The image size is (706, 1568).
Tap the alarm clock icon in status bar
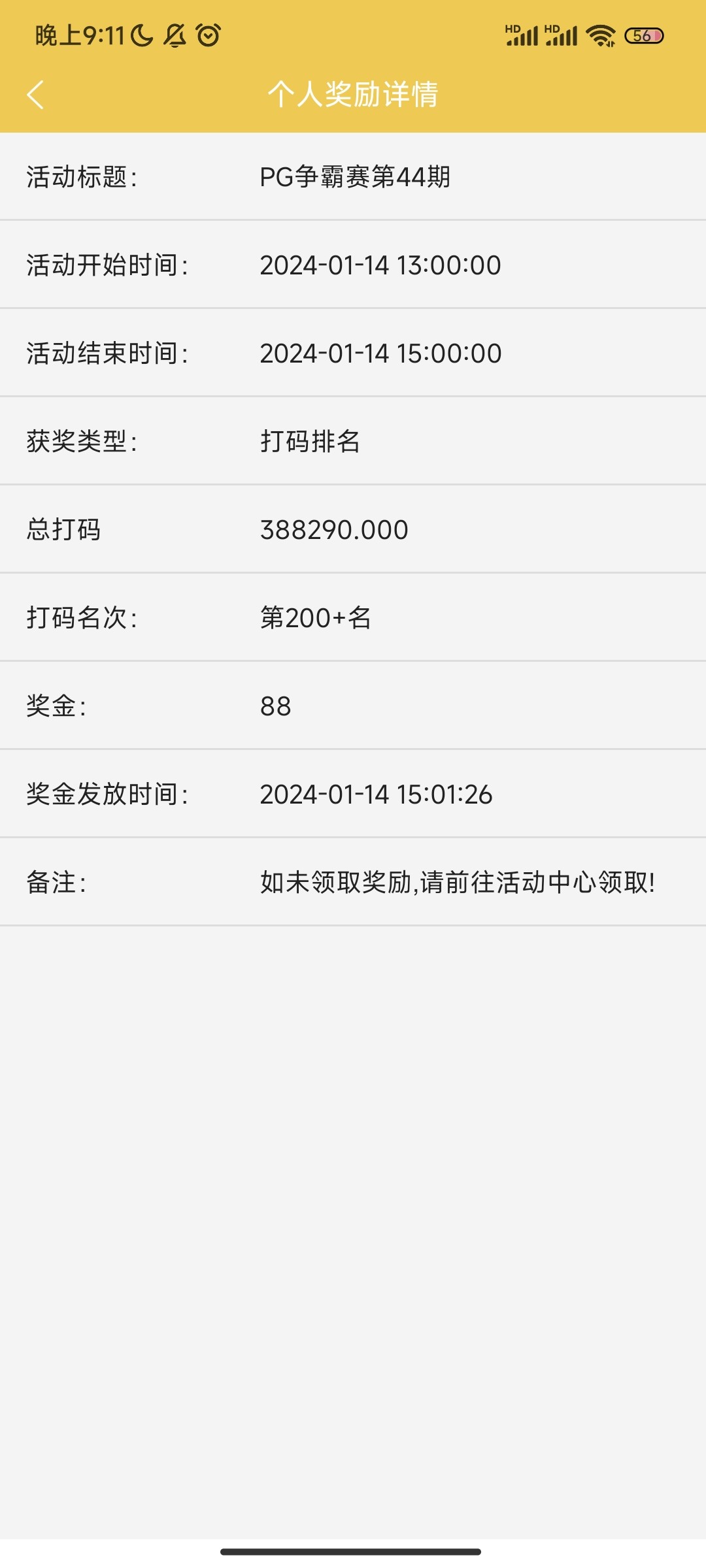(206, 36)
